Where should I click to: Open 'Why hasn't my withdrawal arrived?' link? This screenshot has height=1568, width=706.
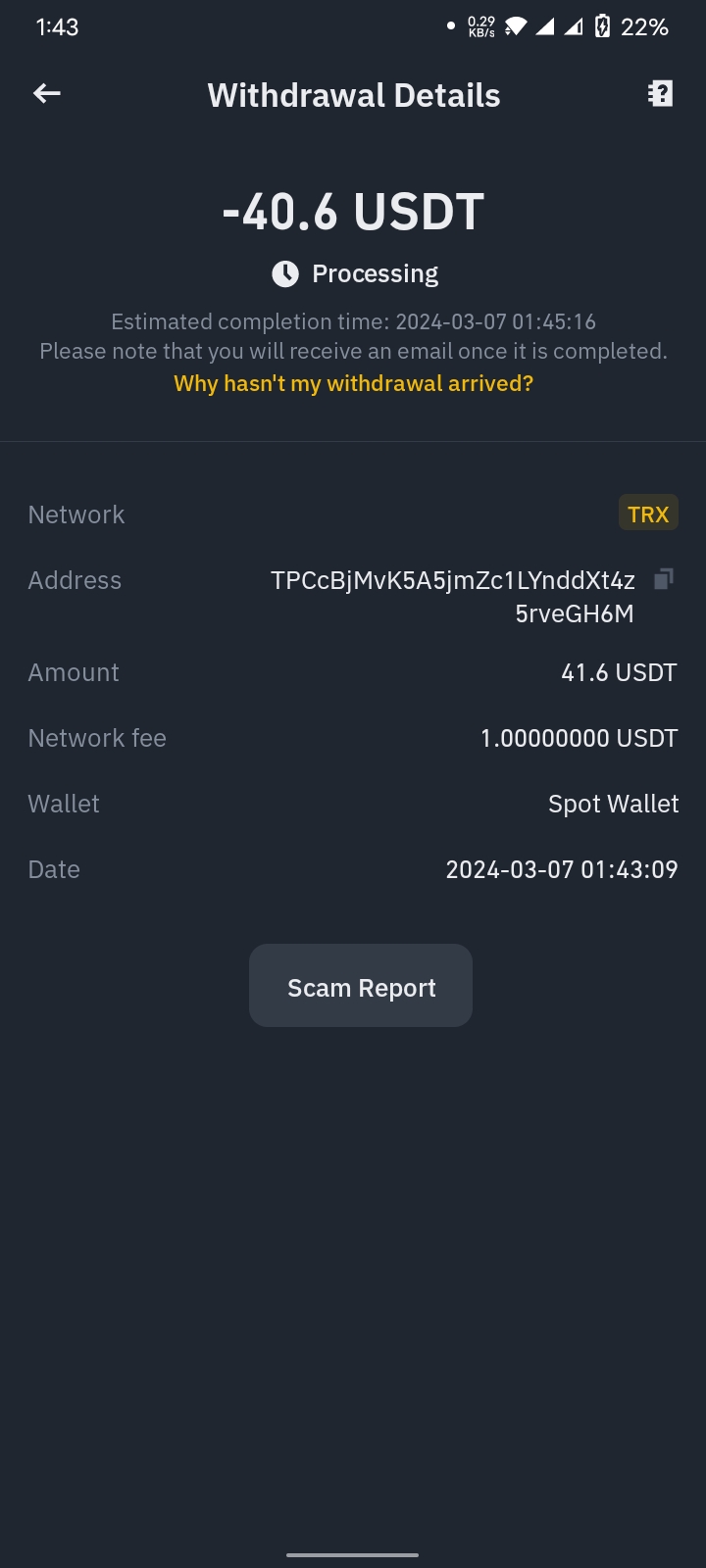click(353, 383)
